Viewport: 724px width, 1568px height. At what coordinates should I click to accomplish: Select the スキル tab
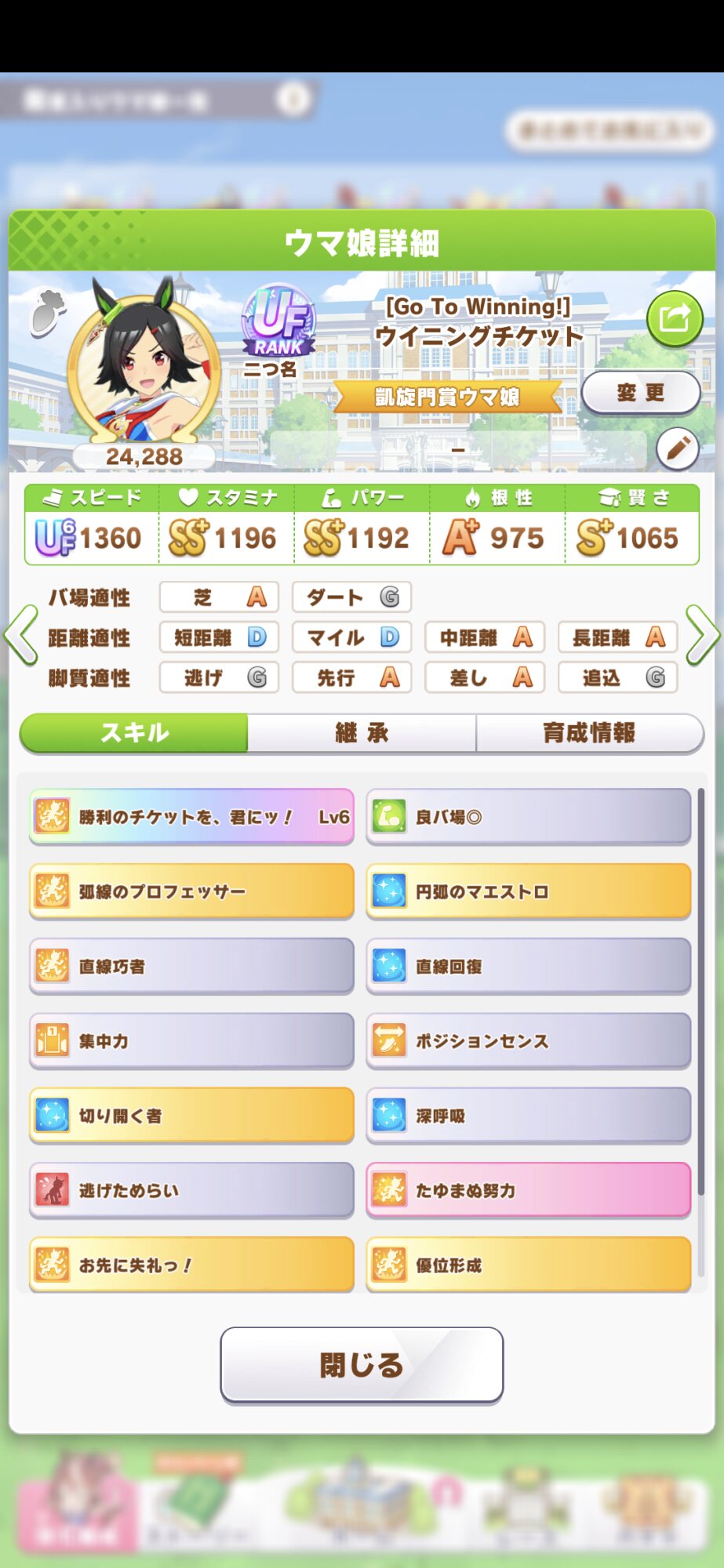134,733
